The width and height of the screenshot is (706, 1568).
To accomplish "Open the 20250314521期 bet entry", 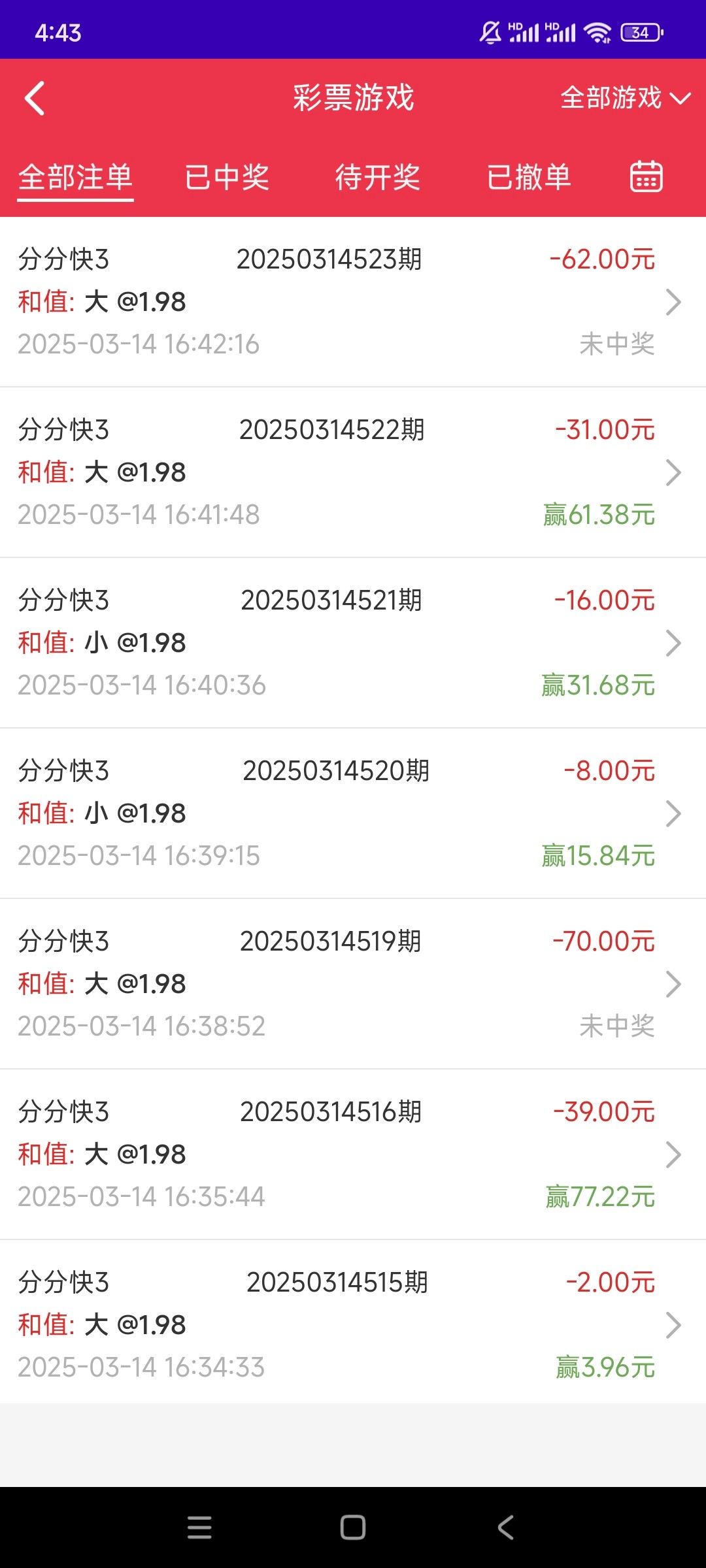I will (353, 643).
